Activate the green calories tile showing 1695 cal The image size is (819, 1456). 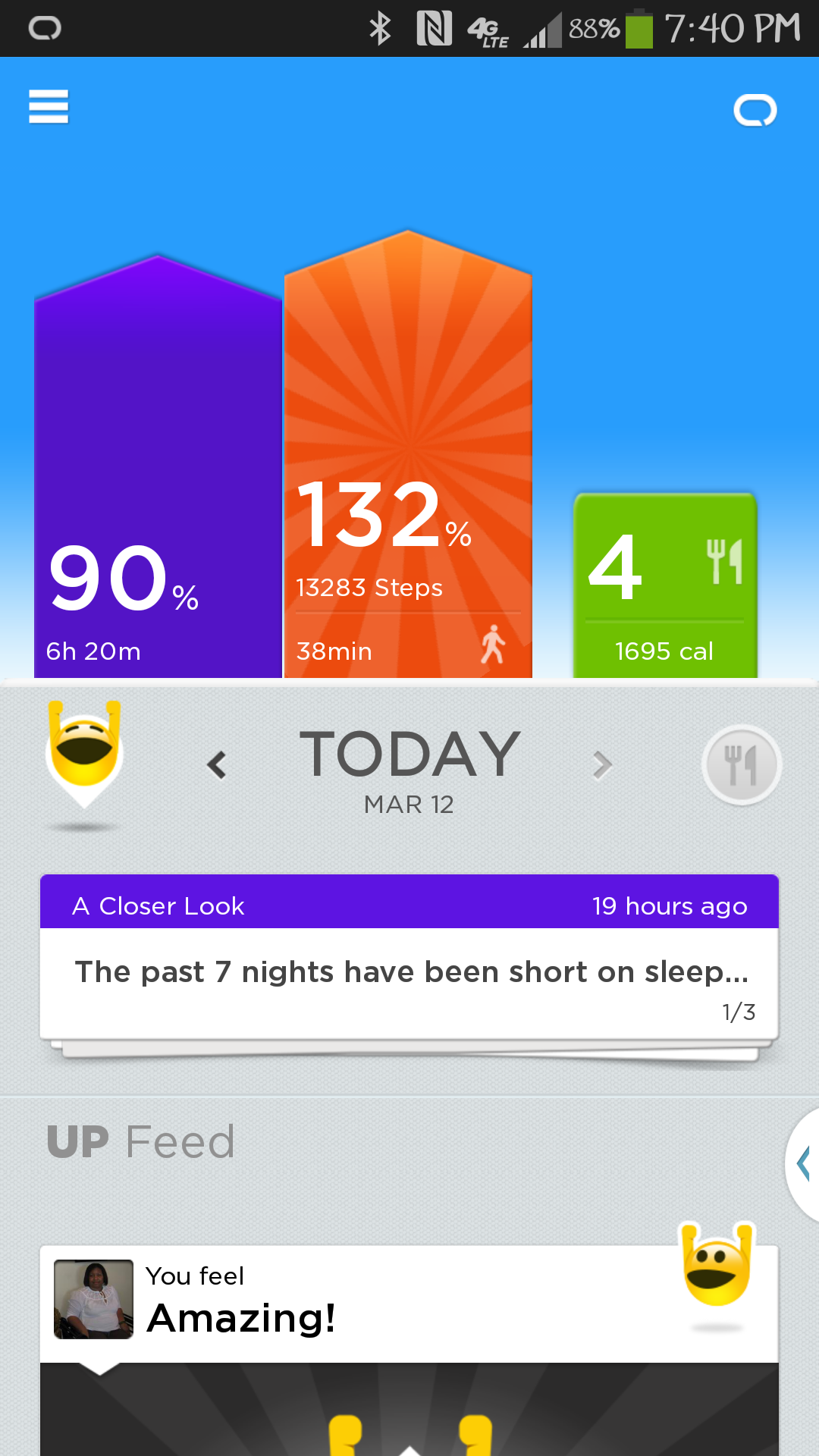664,584
